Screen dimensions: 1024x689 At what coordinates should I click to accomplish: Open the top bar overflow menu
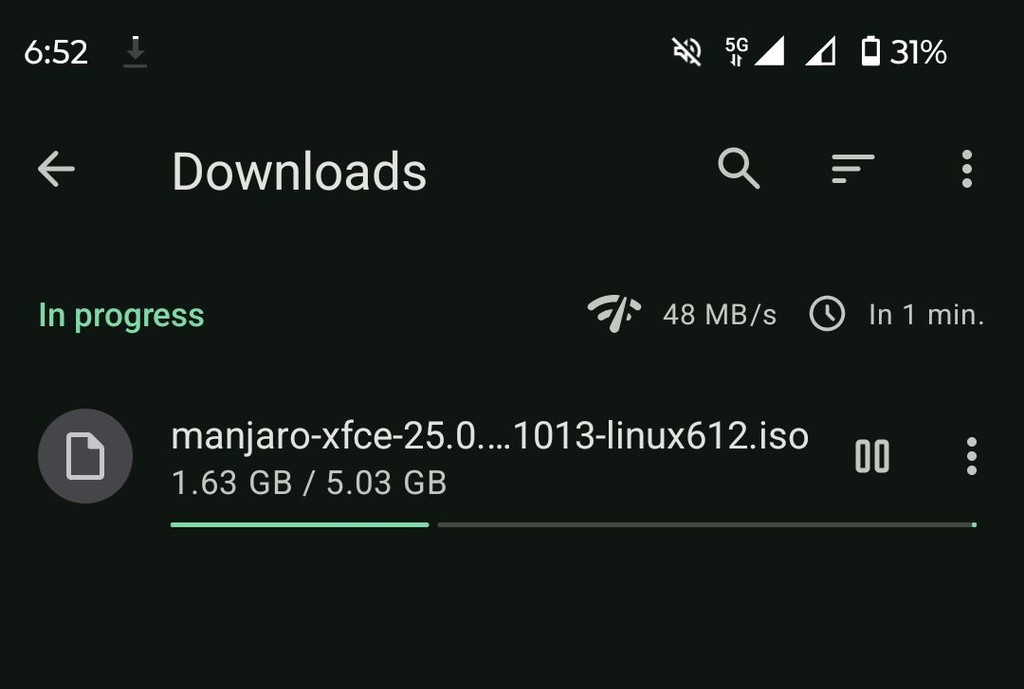click(966, 169)
